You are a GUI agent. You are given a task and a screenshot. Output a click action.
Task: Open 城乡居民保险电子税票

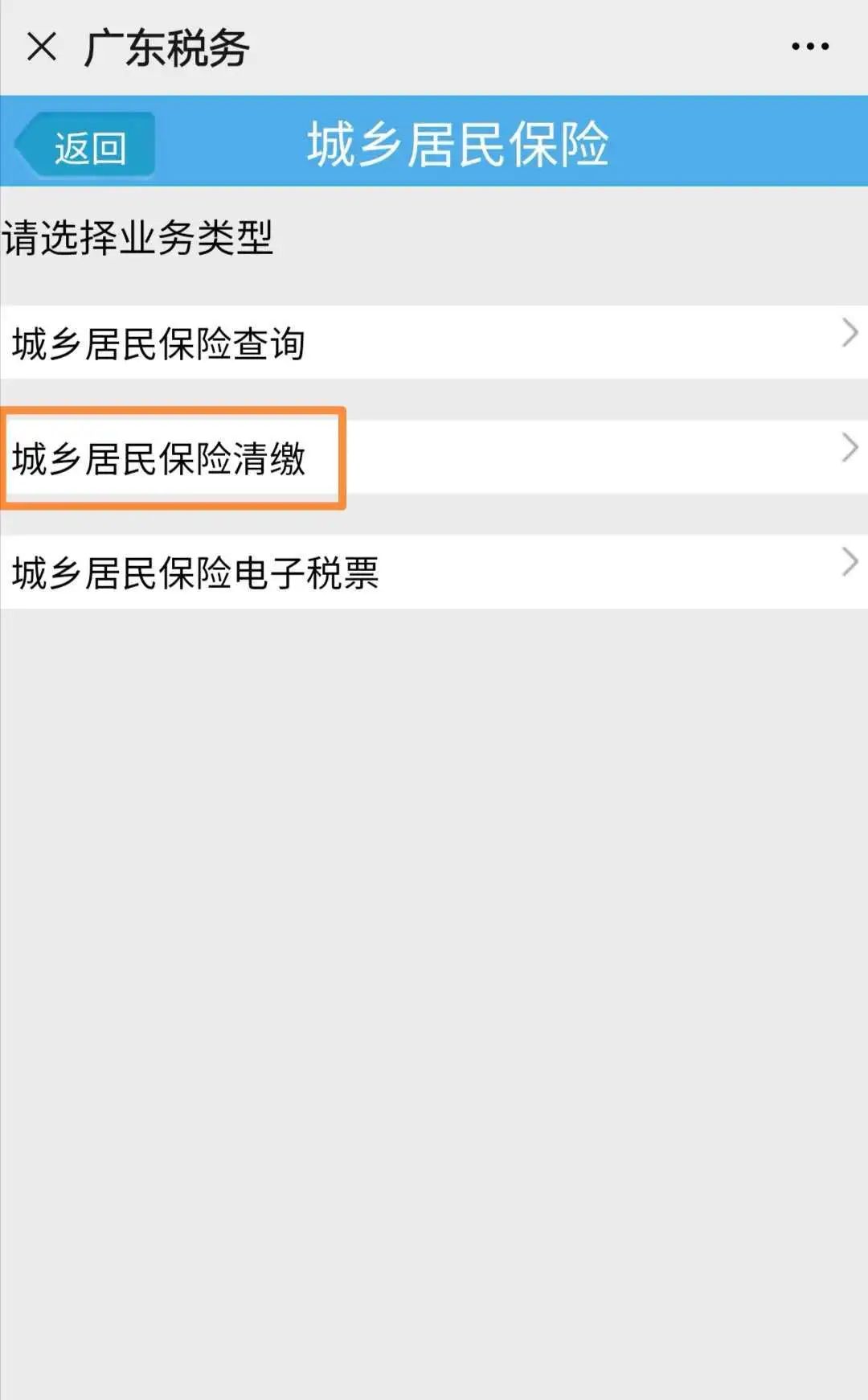(x=434, y=572)
